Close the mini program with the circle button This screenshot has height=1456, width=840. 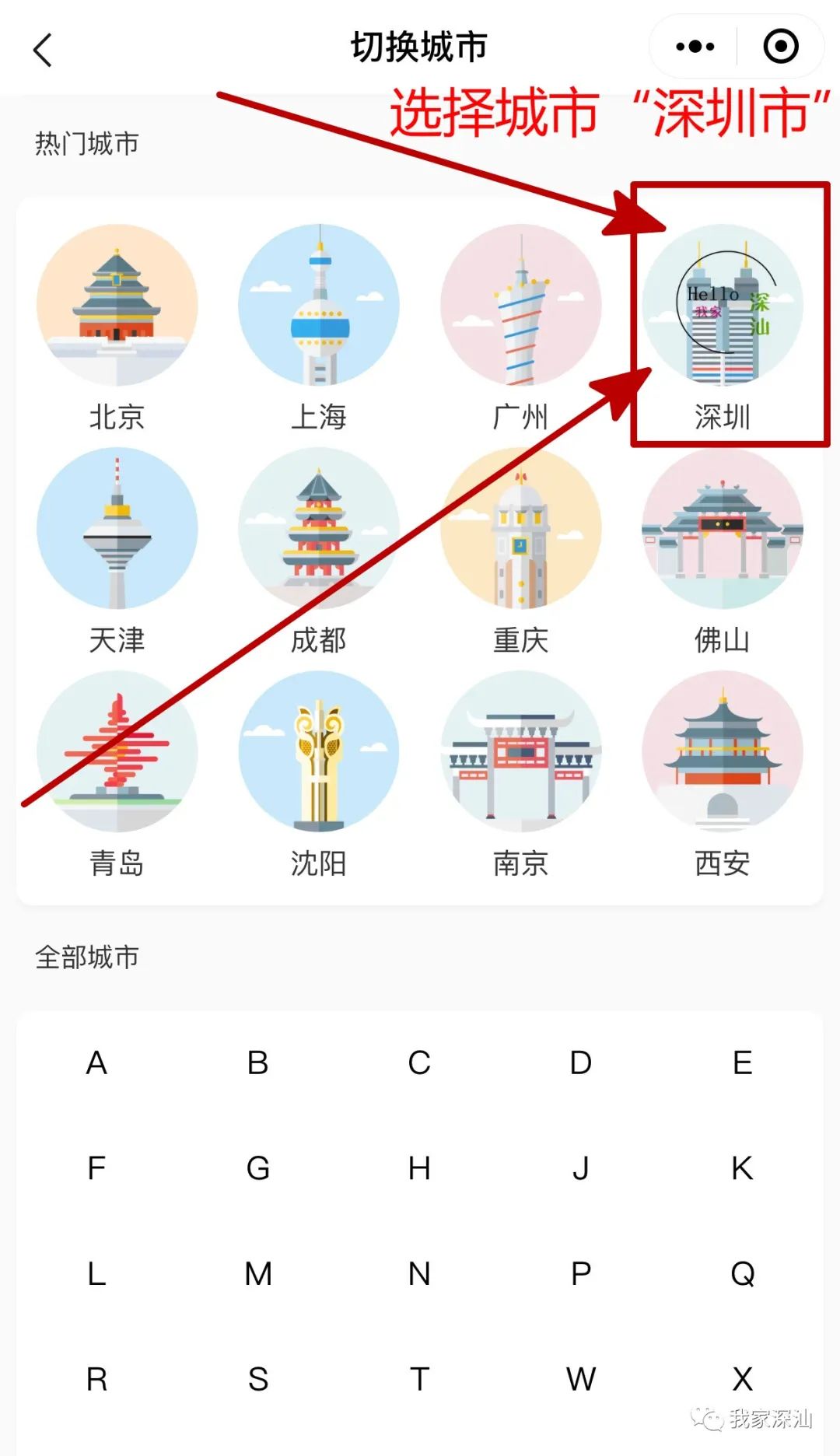pos(780,47)
